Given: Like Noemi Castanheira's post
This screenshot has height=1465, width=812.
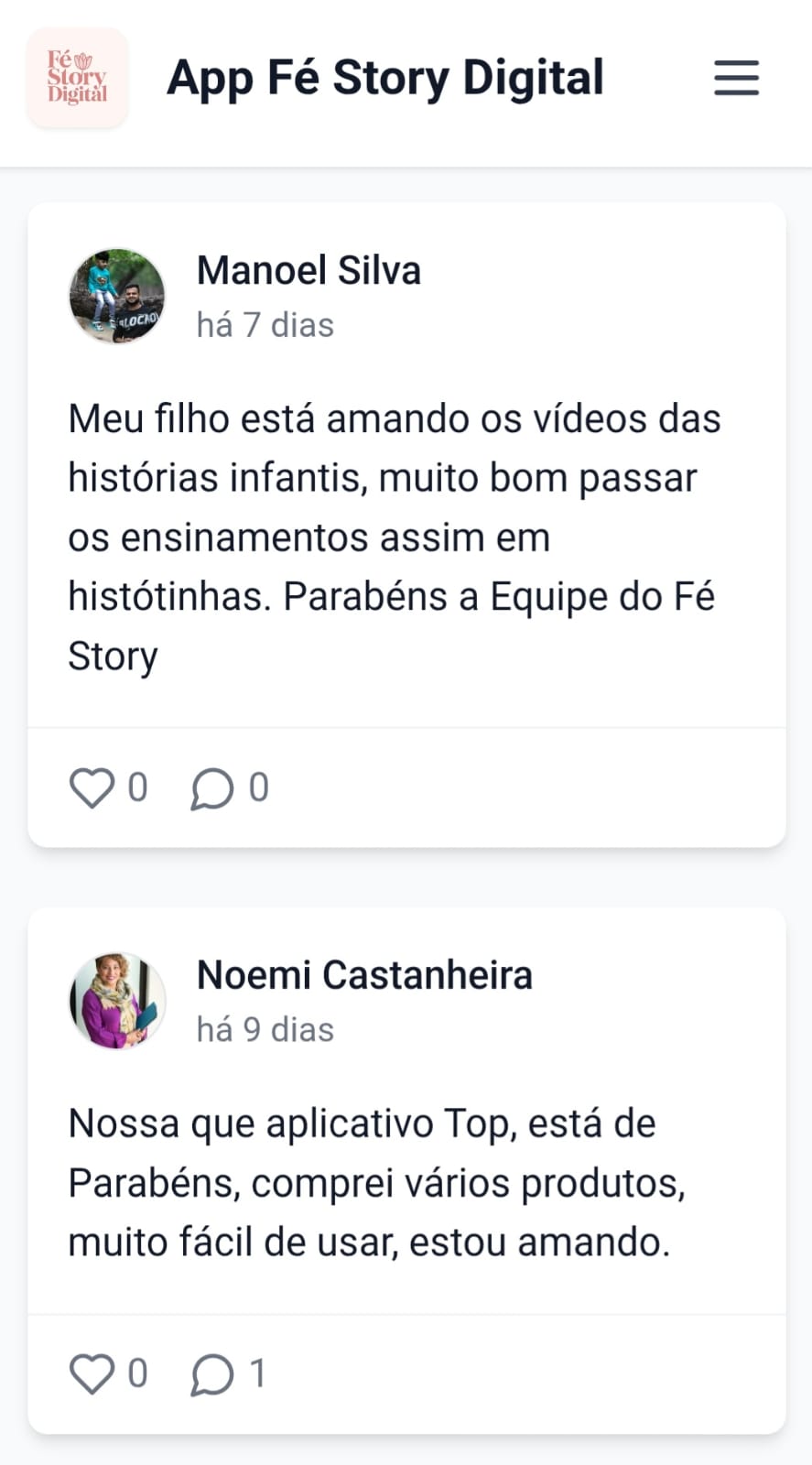Looking at the screenshot, I should [x=92, y=1374].
